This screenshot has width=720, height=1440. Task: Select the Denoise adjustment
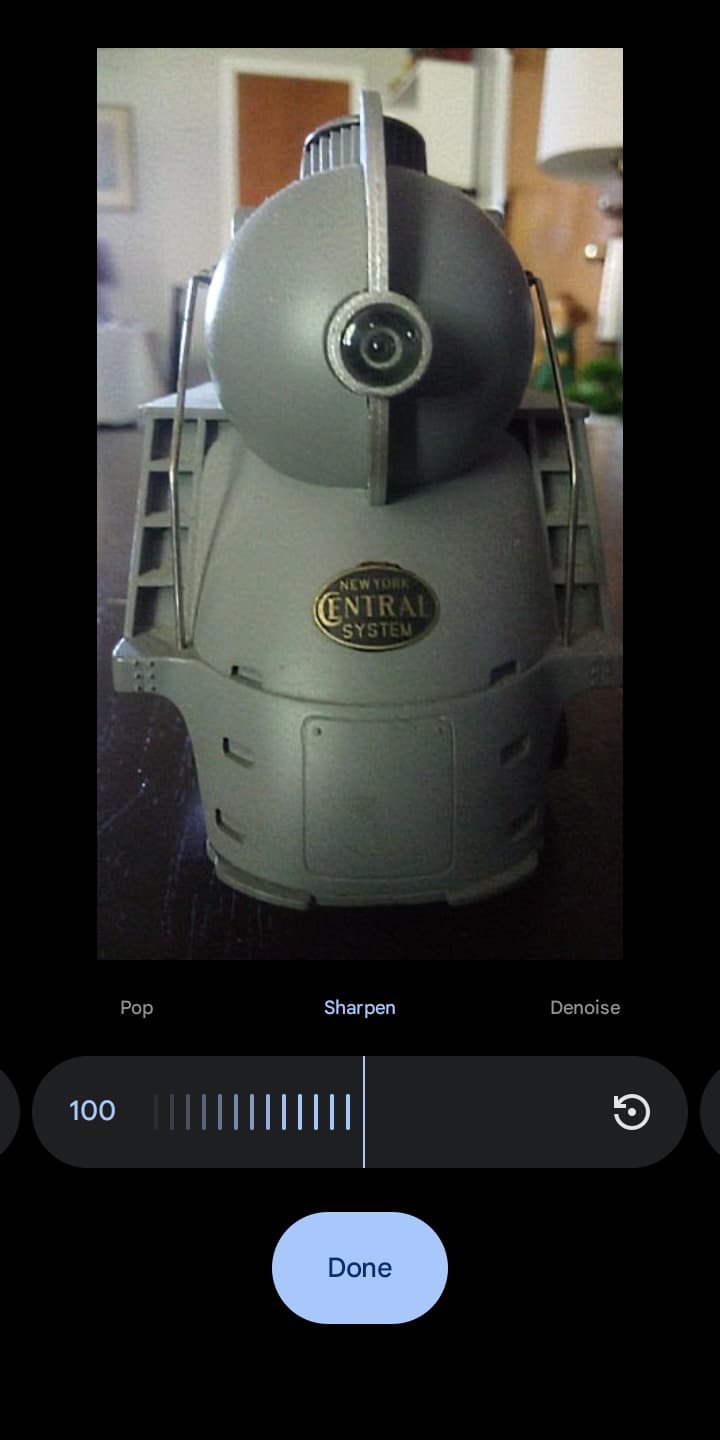click(585, 1008)
